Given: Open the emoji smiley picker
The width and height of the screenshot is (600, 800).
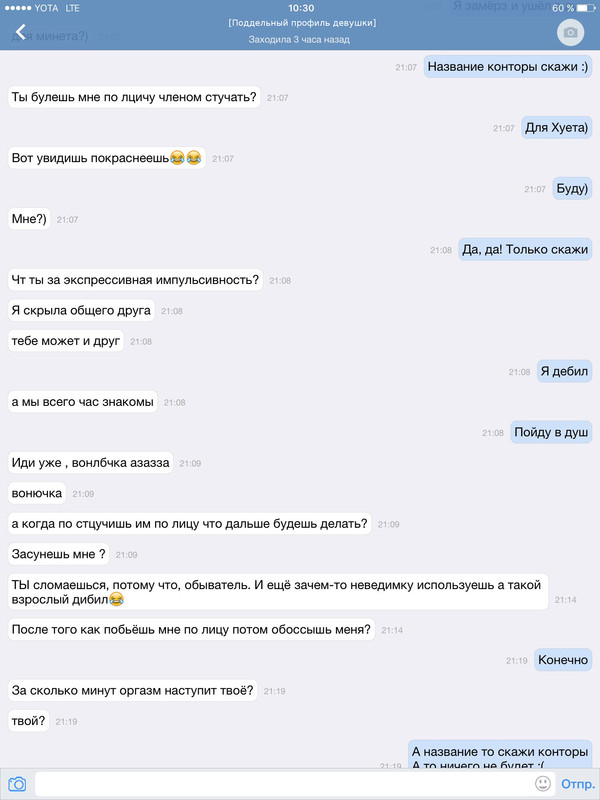Looking at the screenshot, I should pyautogui.click(x=543, y=783).
